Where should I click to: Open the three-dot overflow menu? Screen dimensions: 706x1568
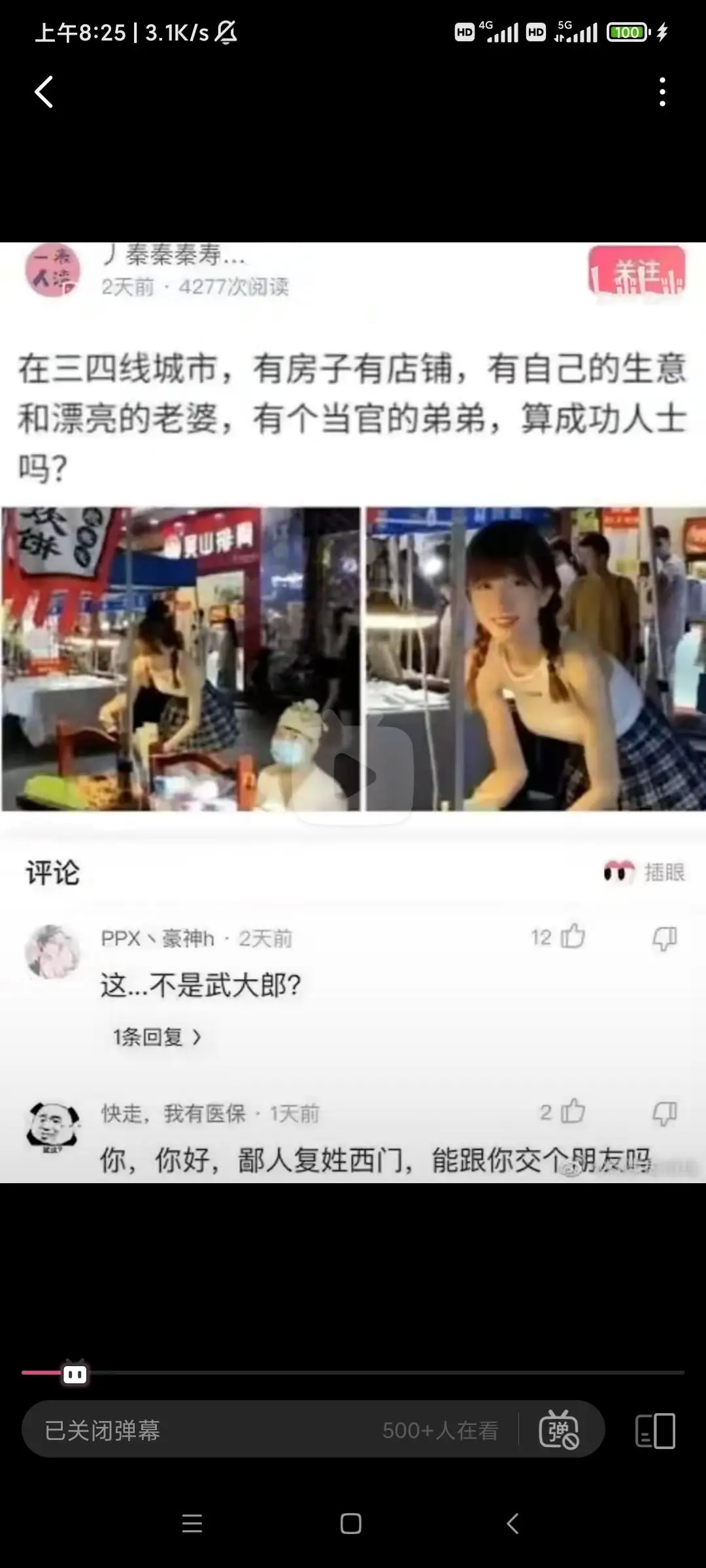pos(662,92)
